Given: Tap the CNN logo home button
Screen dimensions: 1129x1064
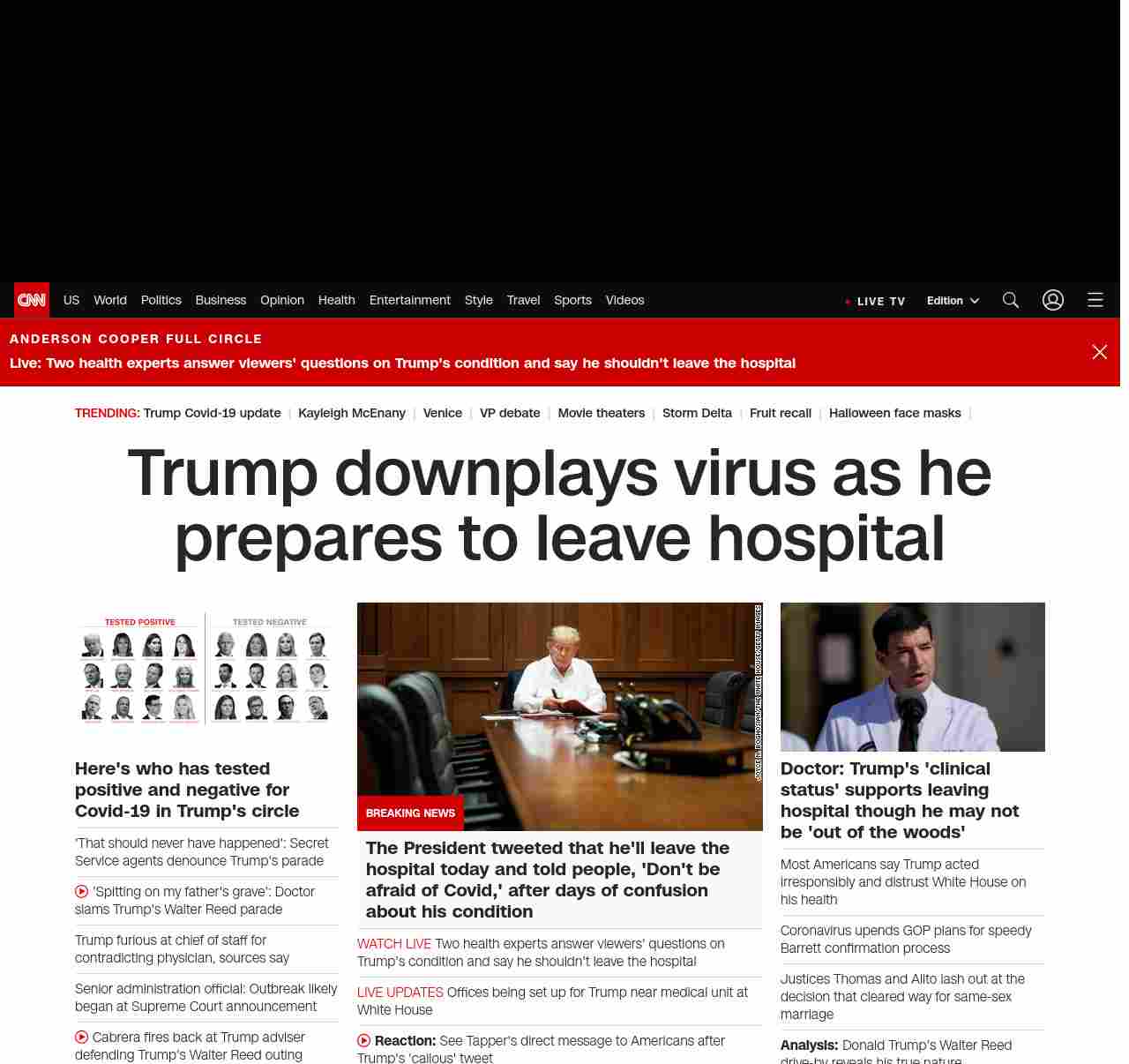Looking at the screenshot, I should pos(32,300).
